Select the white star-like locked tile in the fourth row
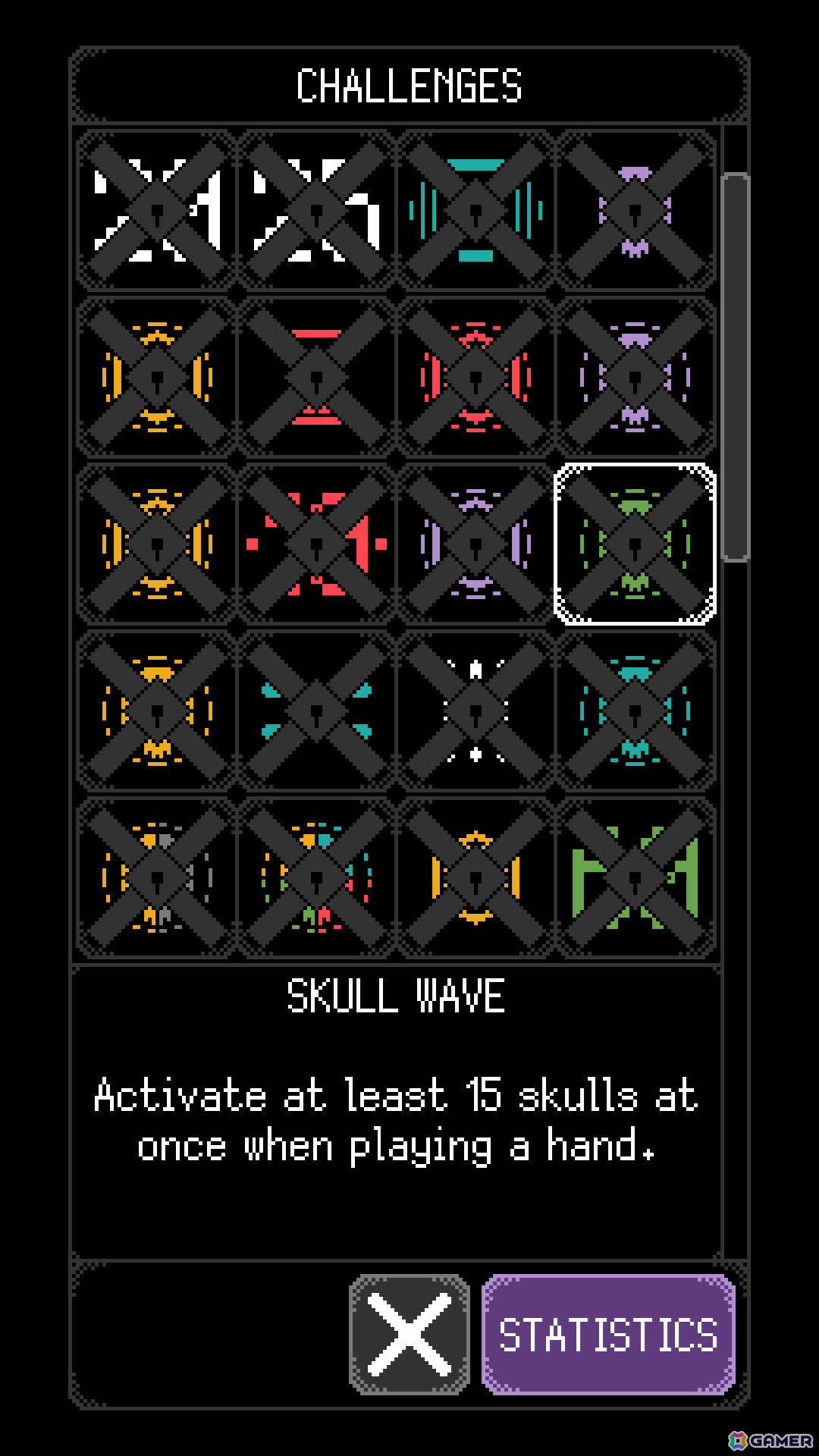The height and width of the screenshot is (1456, 819). tap(475, 711)
